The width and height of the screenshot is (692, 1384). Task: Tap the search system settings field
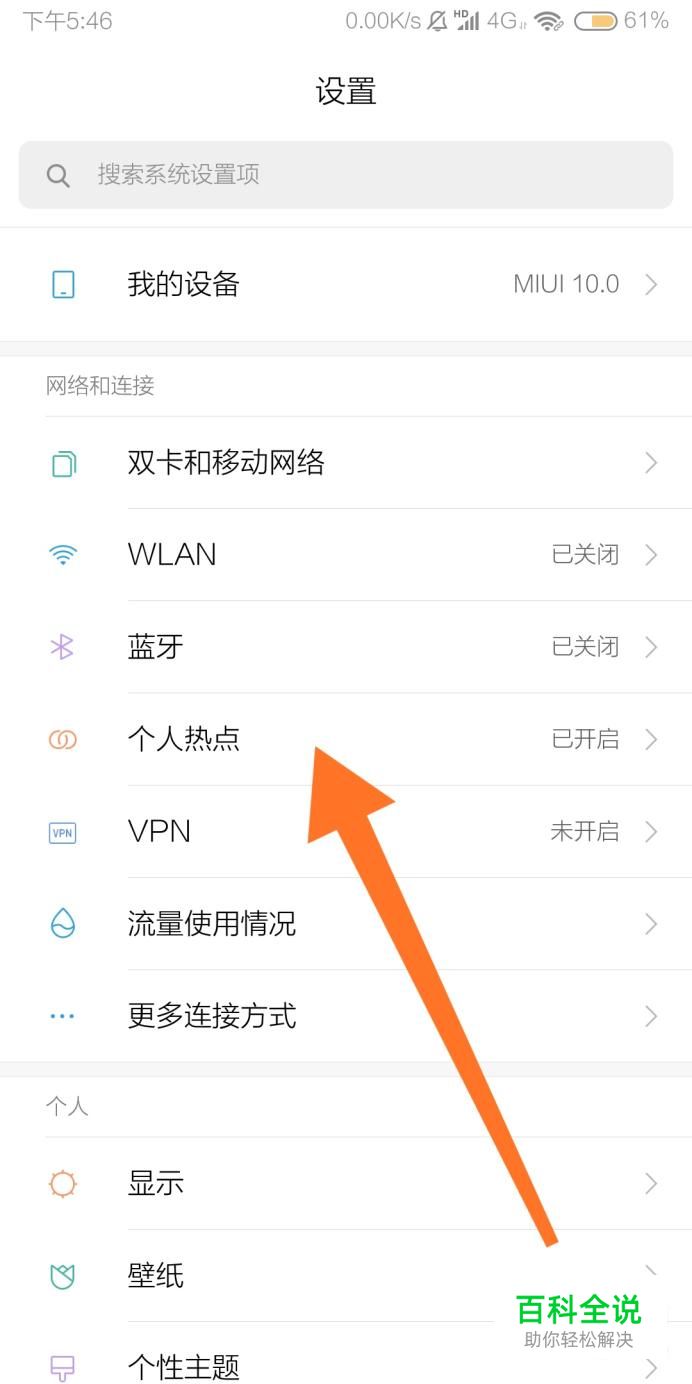pos(346,175)
